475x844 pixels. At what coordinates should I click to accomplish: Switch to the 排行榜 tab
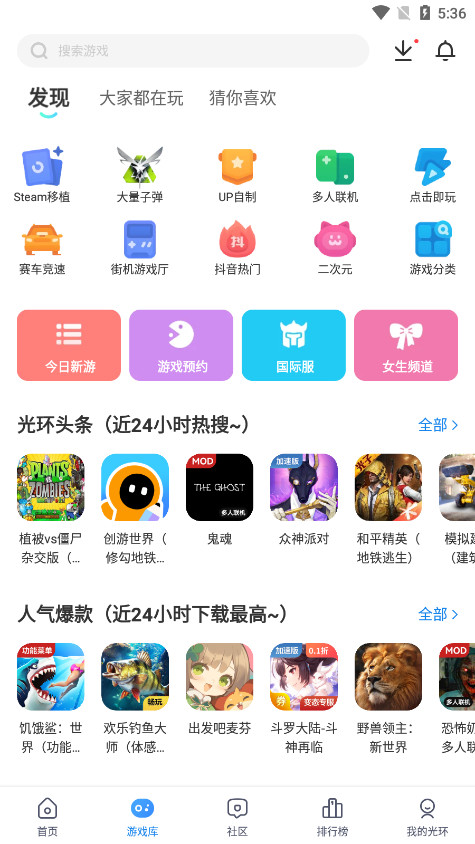332,816
